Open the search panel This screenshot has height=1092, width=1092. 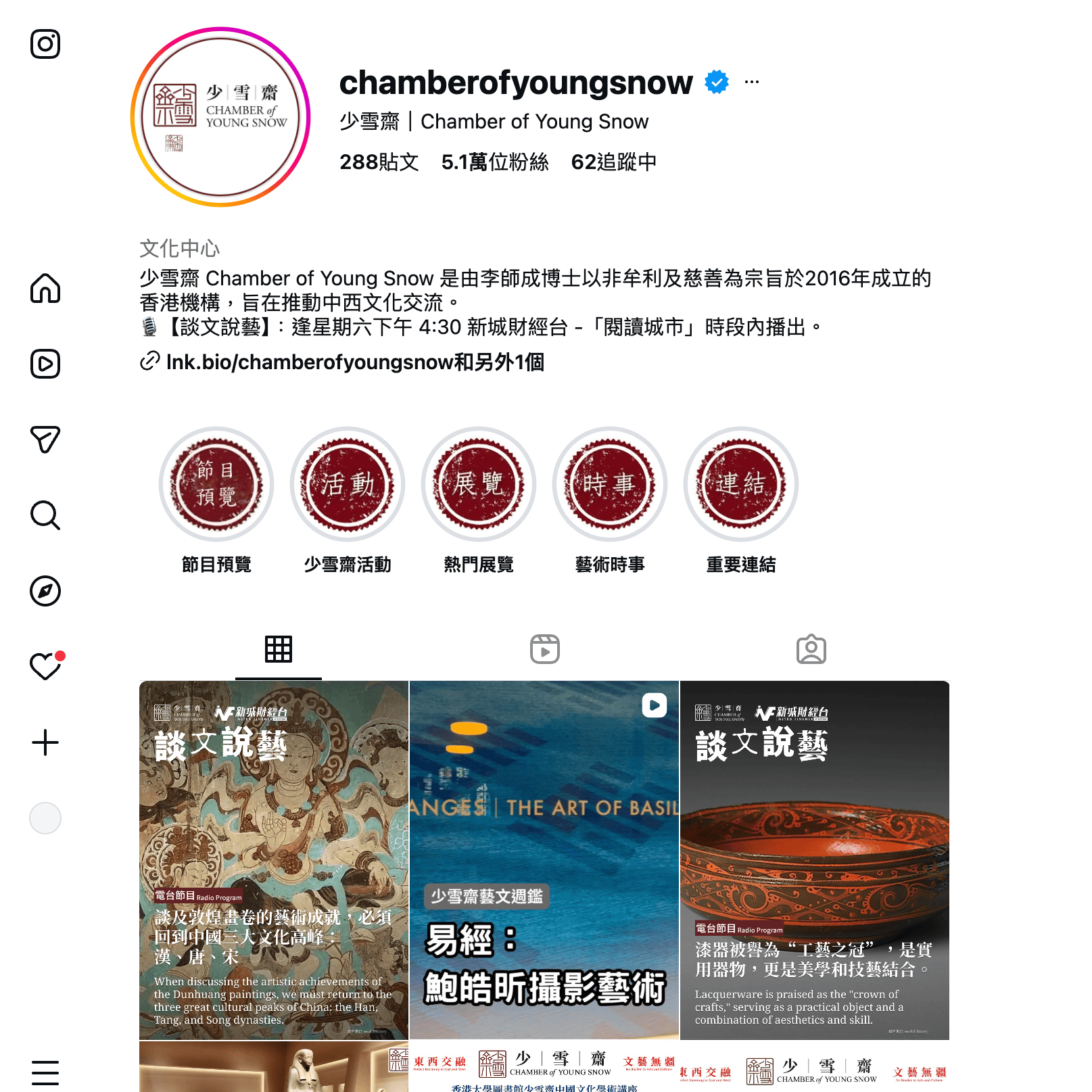coord(45,515)
